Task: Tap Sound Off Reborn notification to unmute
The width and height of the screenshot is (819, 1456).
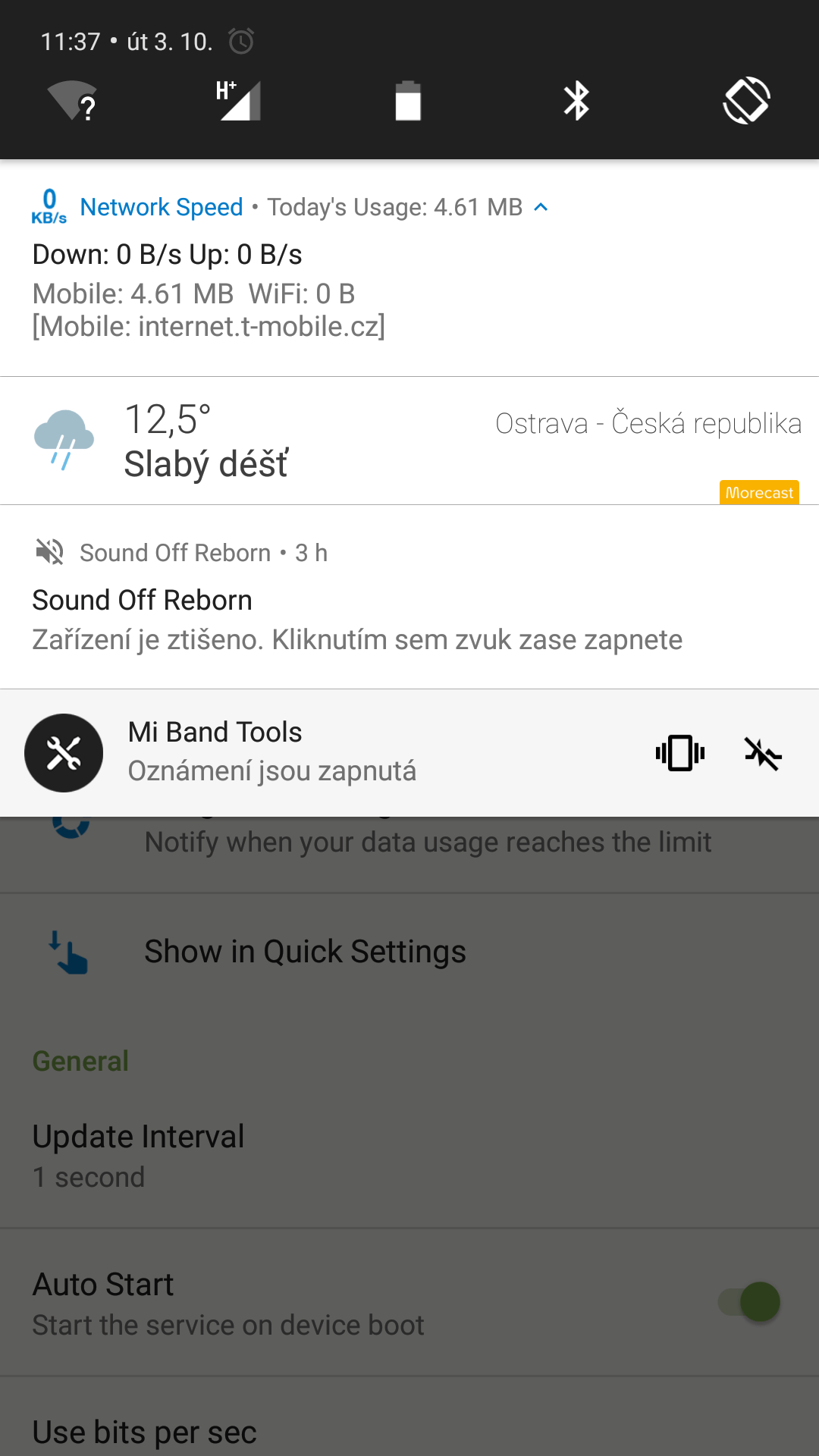Action: coord(409,597)
